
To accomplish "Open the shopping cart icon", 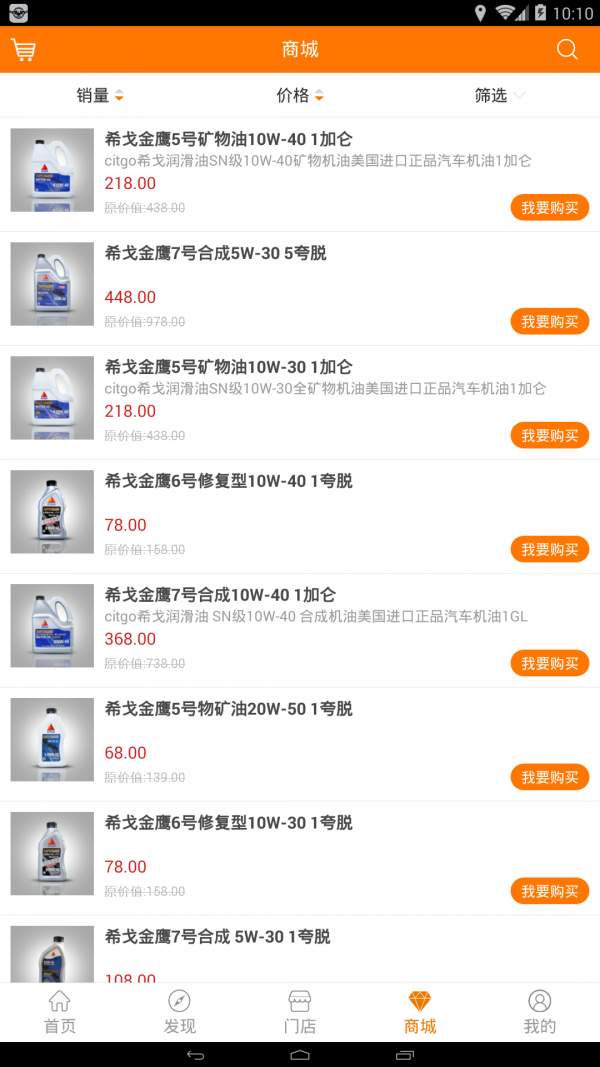I will pos(23,50).
